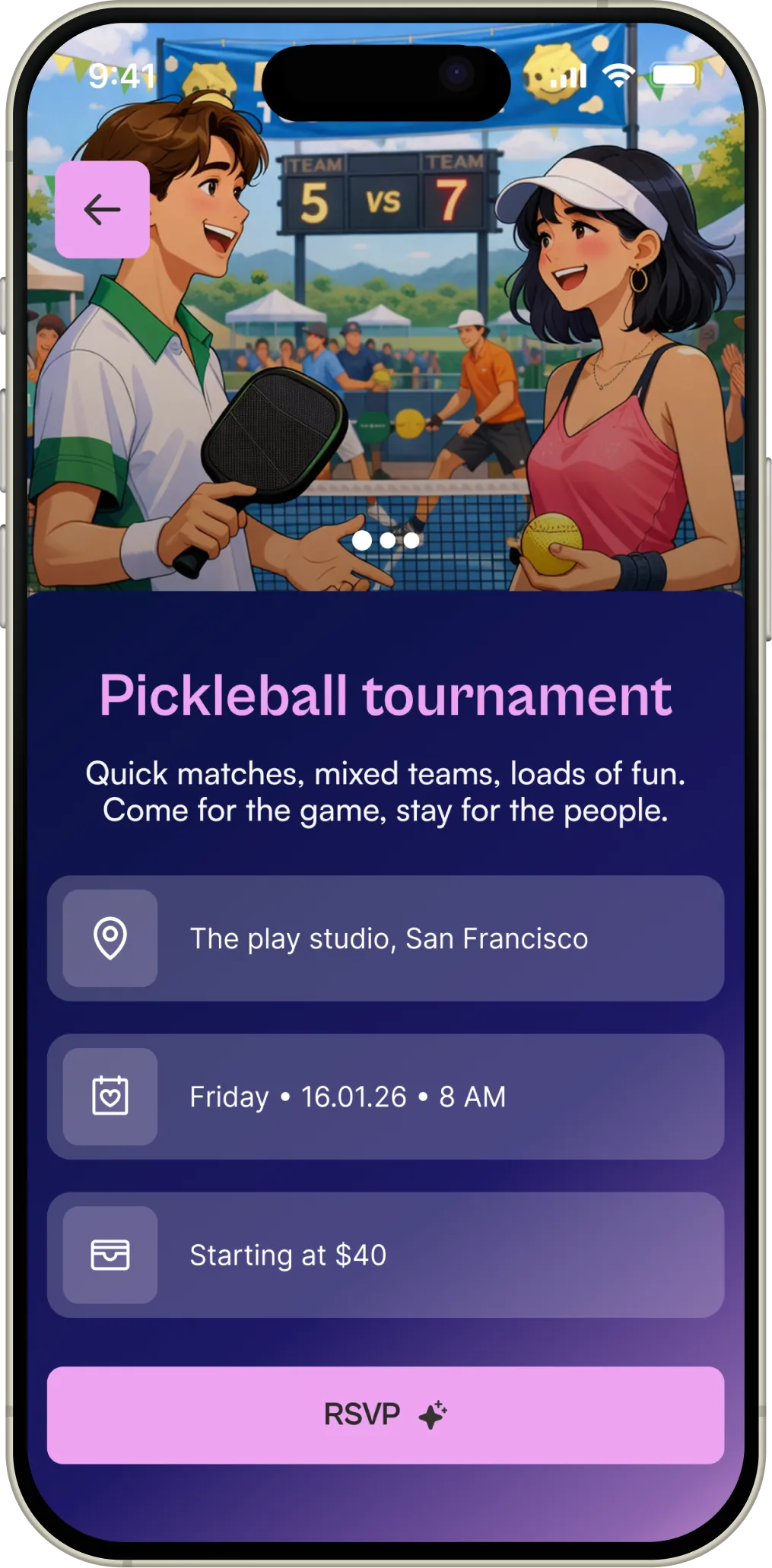This screenshot has width=772, height=1568.
Task: Tap the carousel page indicator dots
Action: (x=386, y=538)
